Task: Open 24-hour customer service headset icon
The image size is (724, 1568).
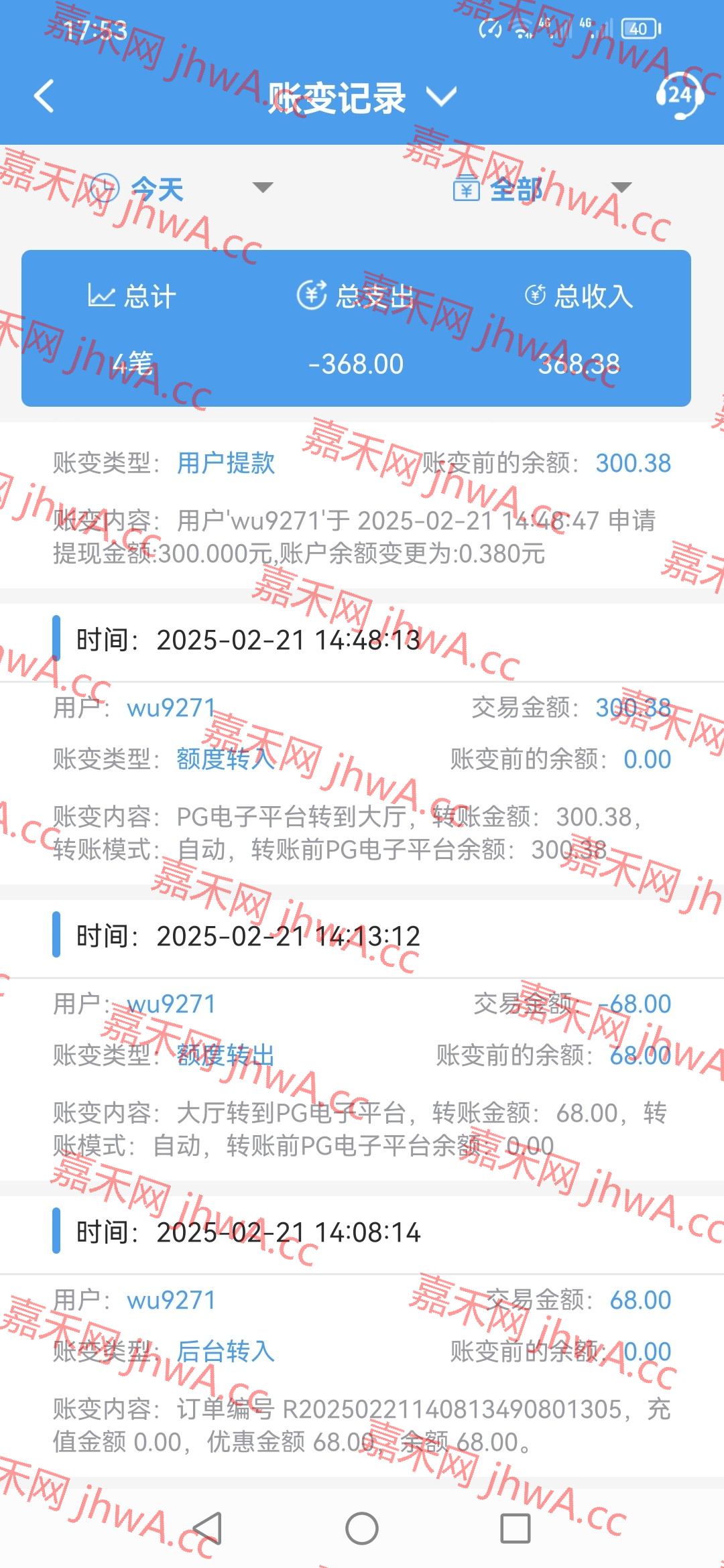Action: click(679, 96)
